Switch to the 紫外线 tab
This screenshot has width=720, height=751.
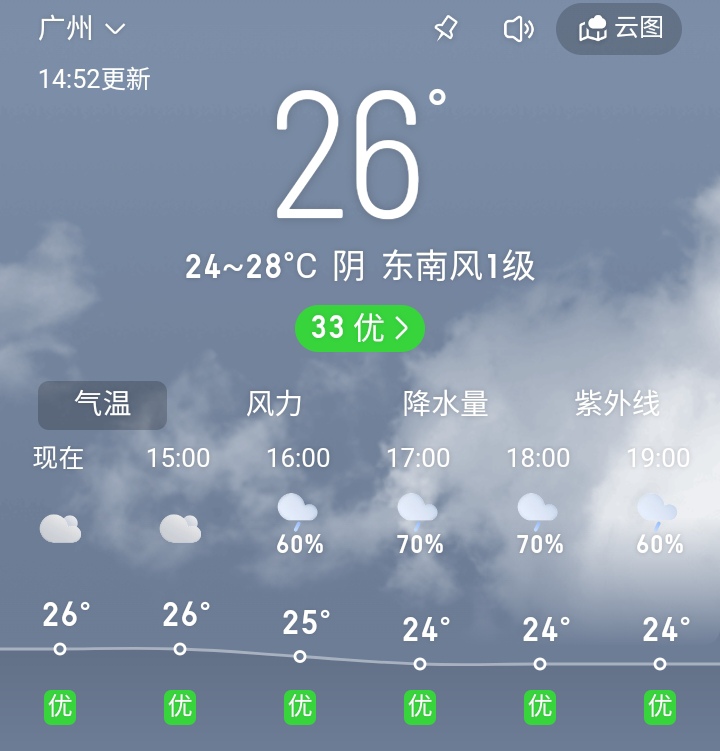[x=617, y=404]
